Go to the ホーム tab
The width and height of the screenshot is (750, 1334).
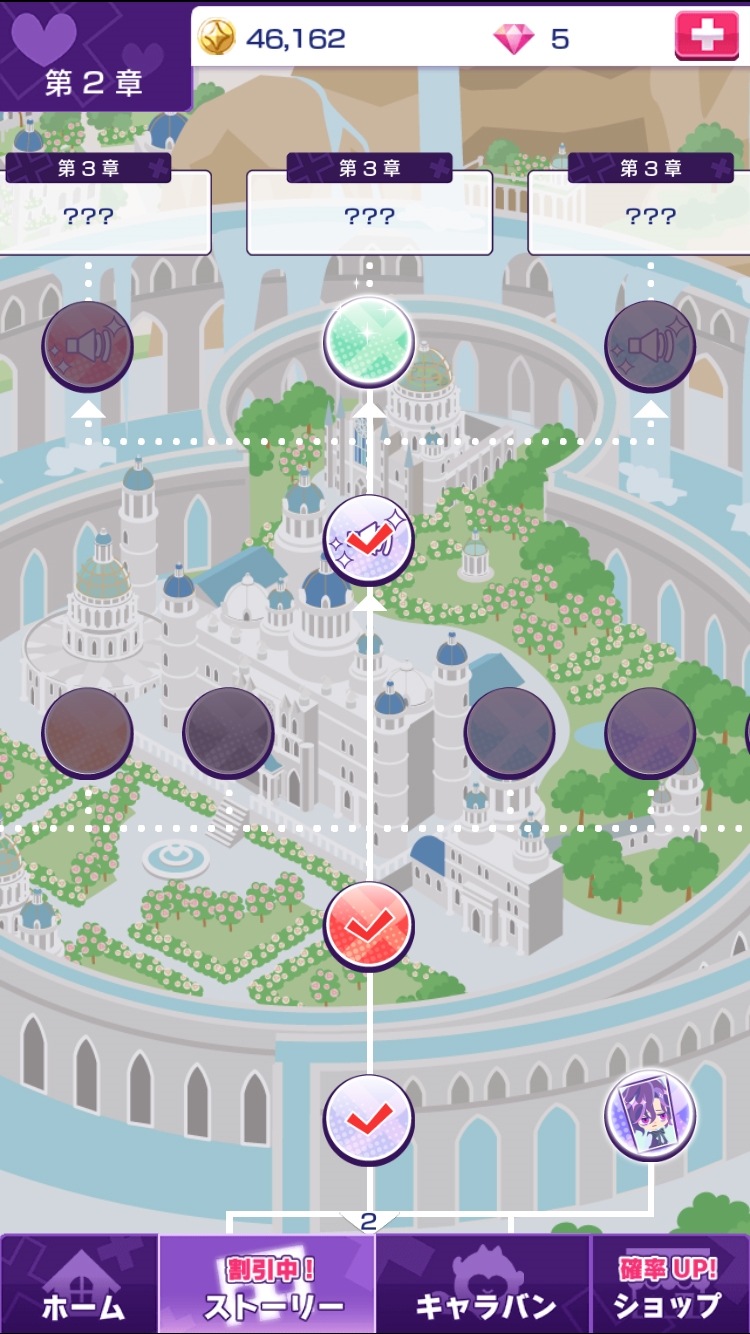[79, 1284]
